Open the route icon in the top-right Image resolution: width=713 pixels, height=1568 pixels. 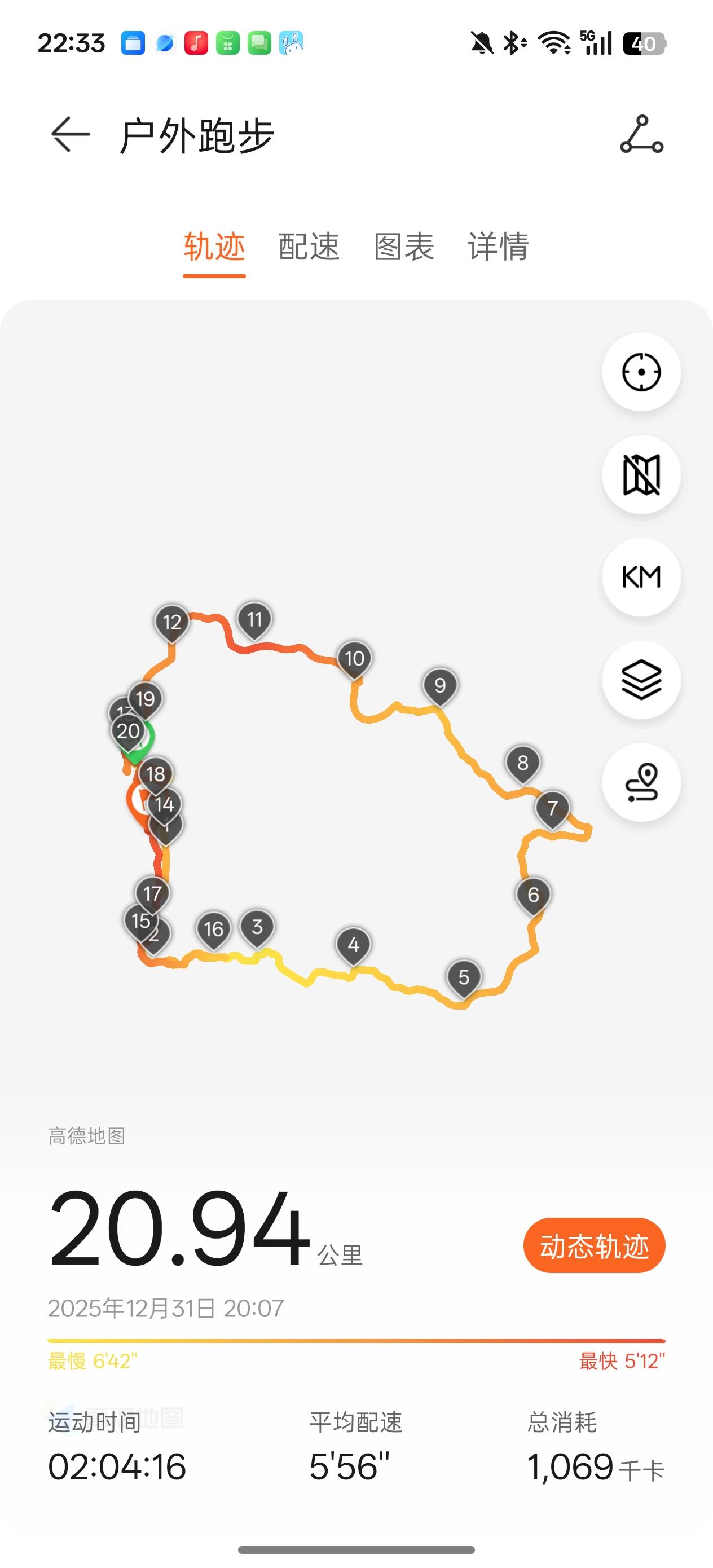[641, 134]
